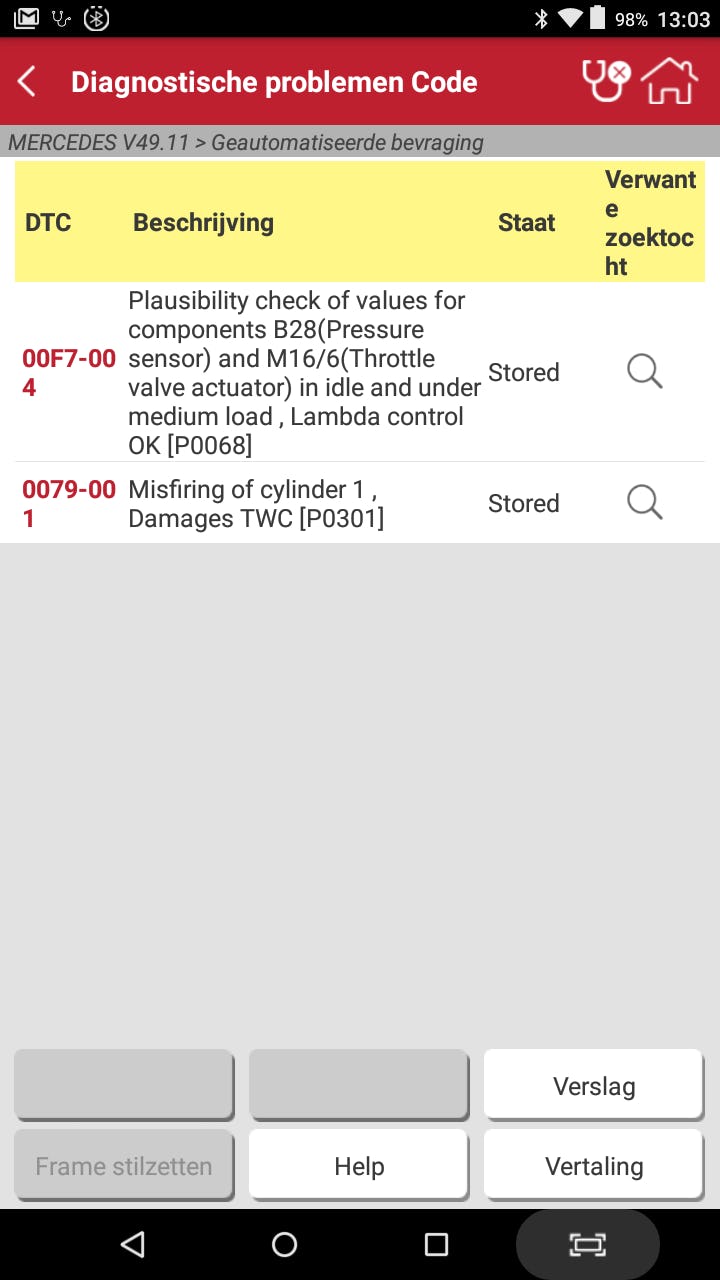Screen dimensions: 720x1280
Task: Tap the Help button
Action: point(359,1166)
